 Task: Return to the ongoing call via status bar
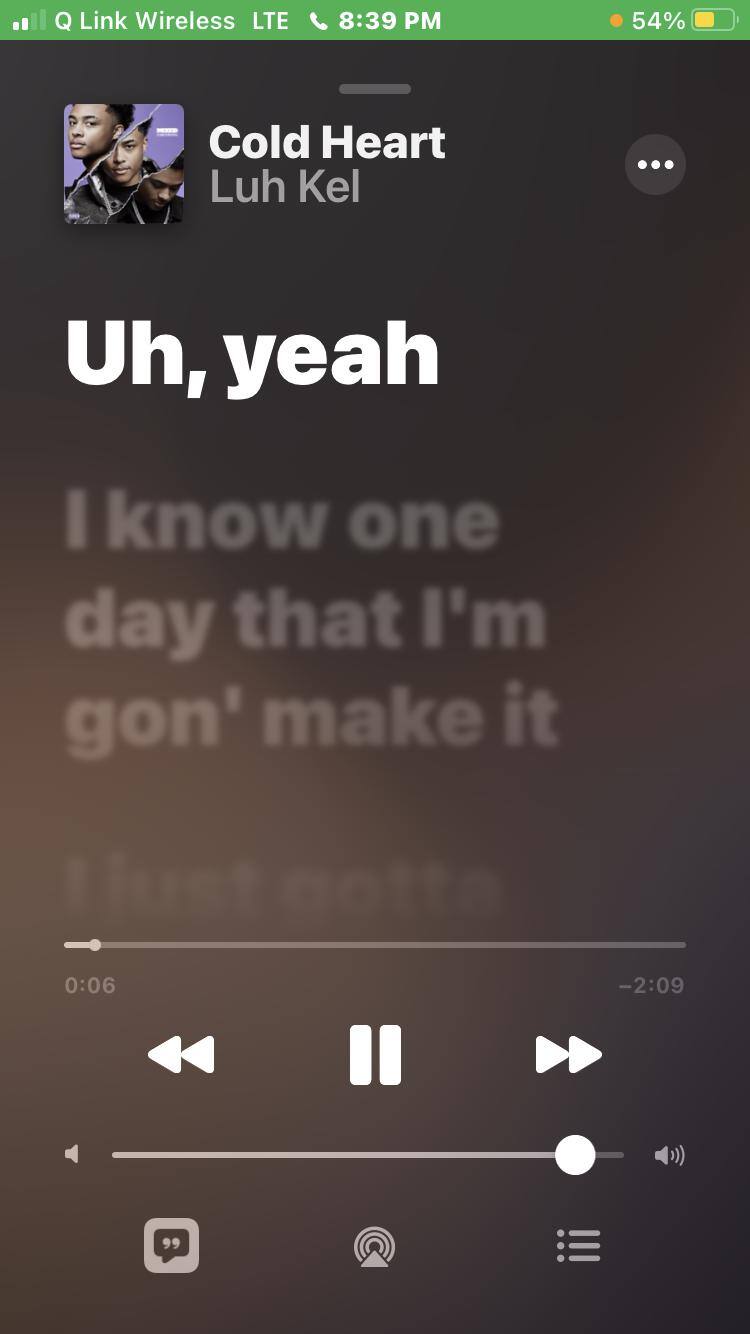point(375,20)
